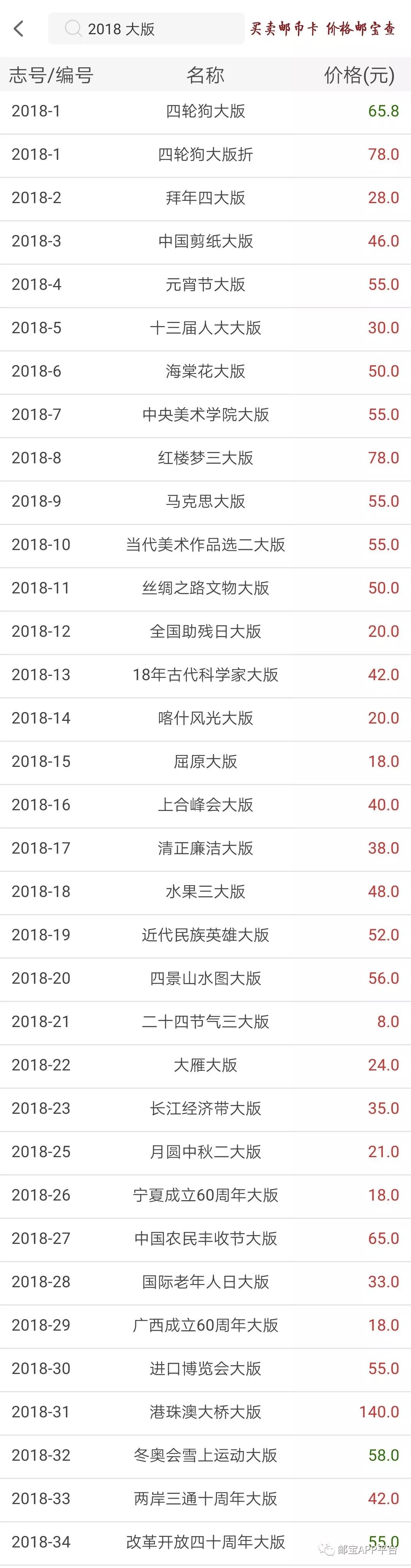Tap the search box showing 2018 大版
The image size is (411, 1568).
pyautogui.click(x=146, y=29)
